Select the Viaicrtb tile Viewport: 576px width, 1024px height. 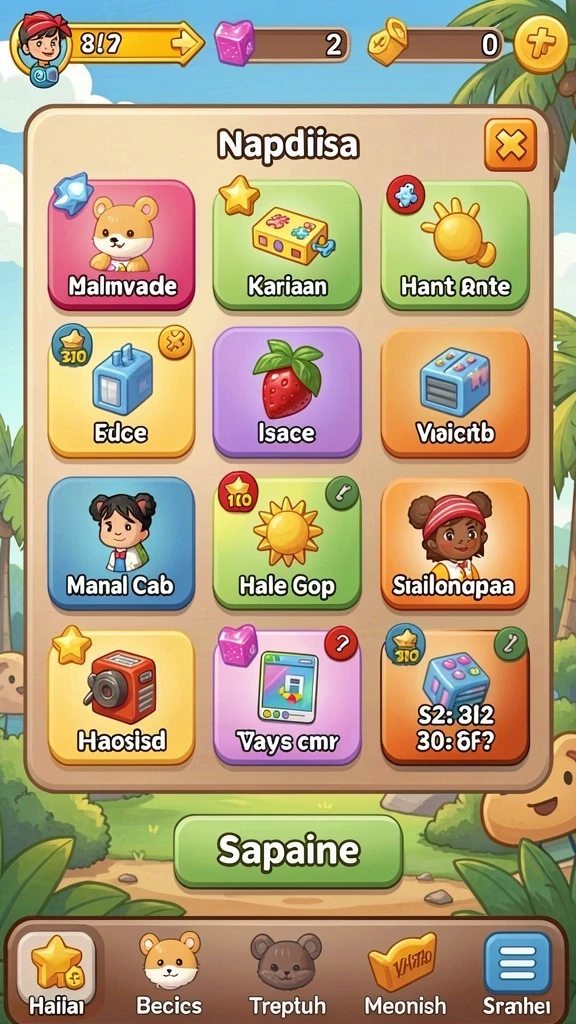click(455, 392)
